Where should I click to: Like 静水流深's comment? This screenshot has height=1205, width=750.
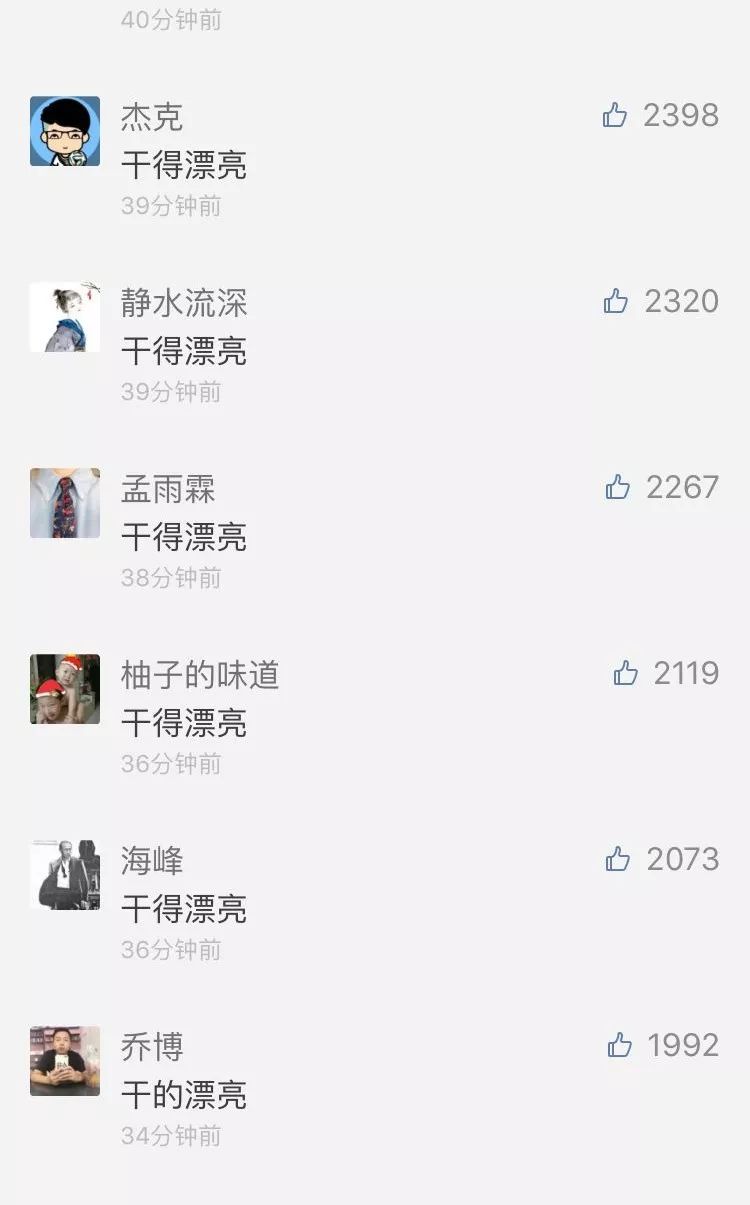click(616, 302)
